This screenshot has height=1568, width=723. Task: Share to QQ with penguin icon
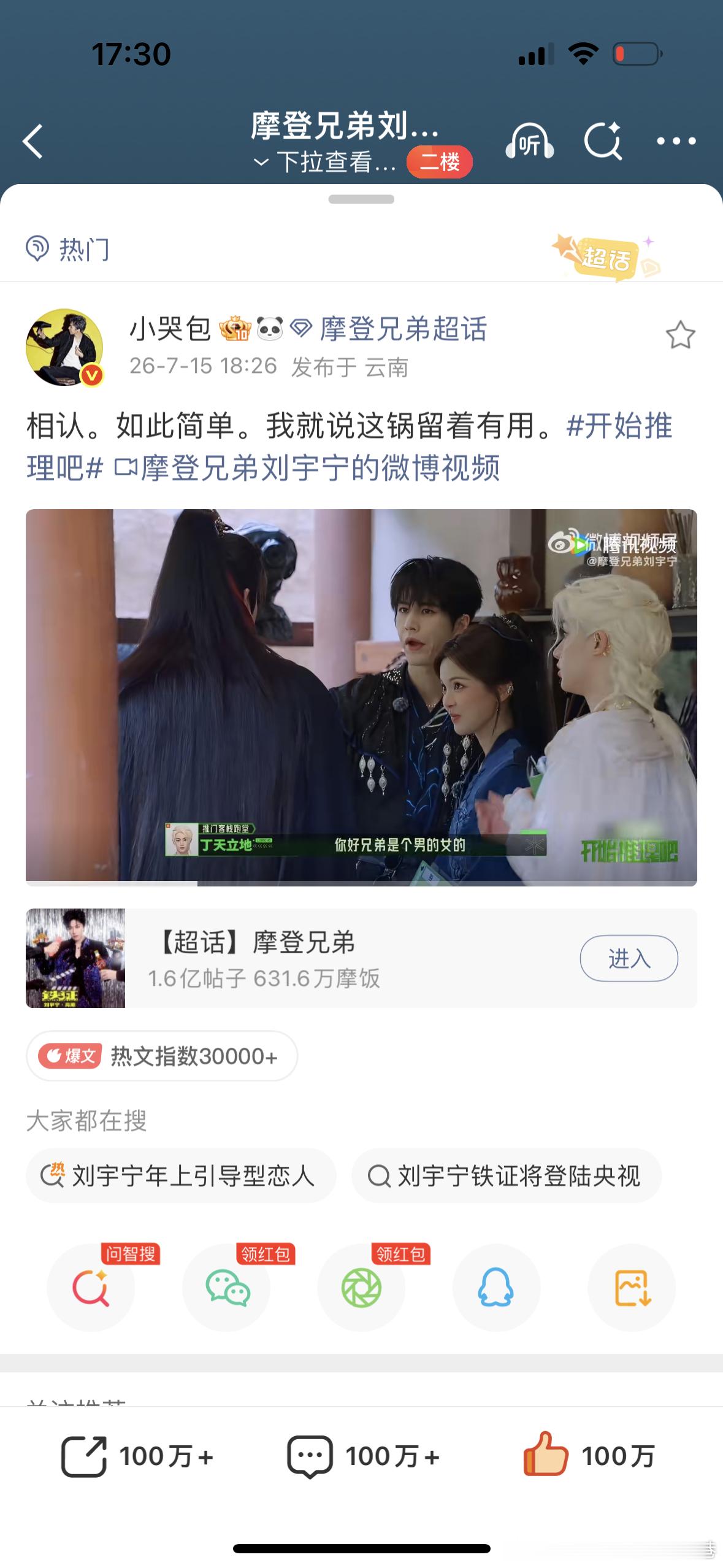tap(496, 1288)
